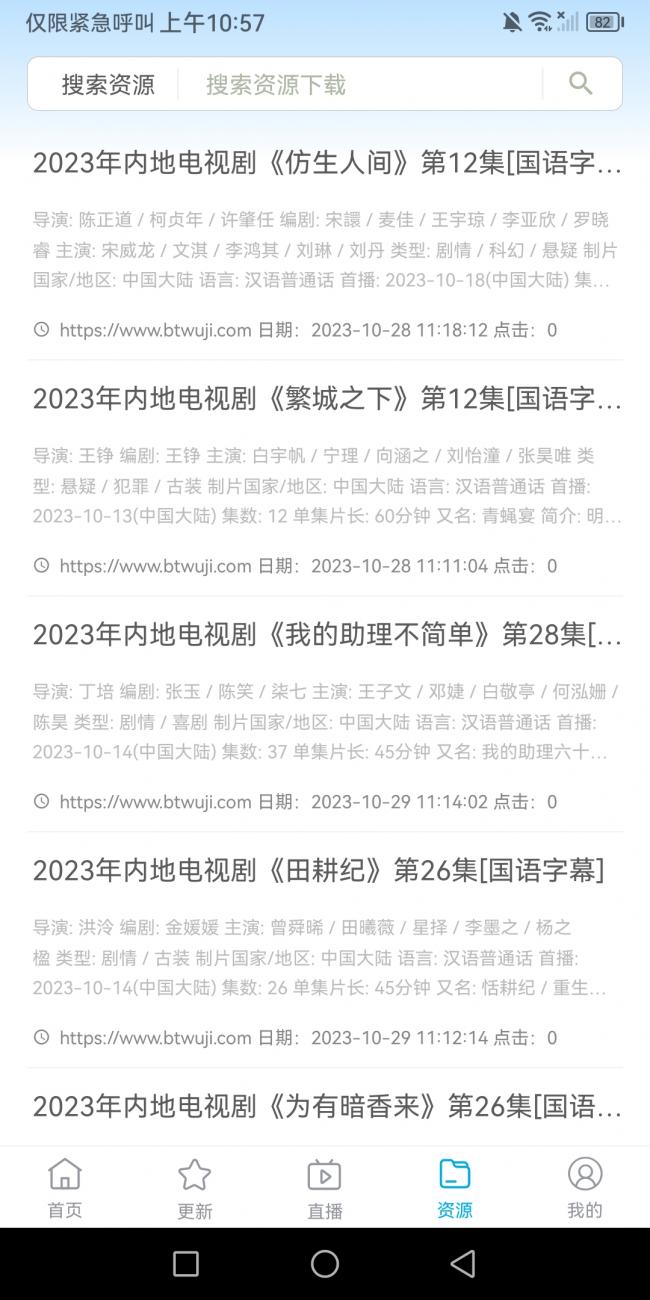Switch to the 首页 tab
Image resolution: width=650 pixels, height=1300 pixels.
click(x=65, y=1188)
